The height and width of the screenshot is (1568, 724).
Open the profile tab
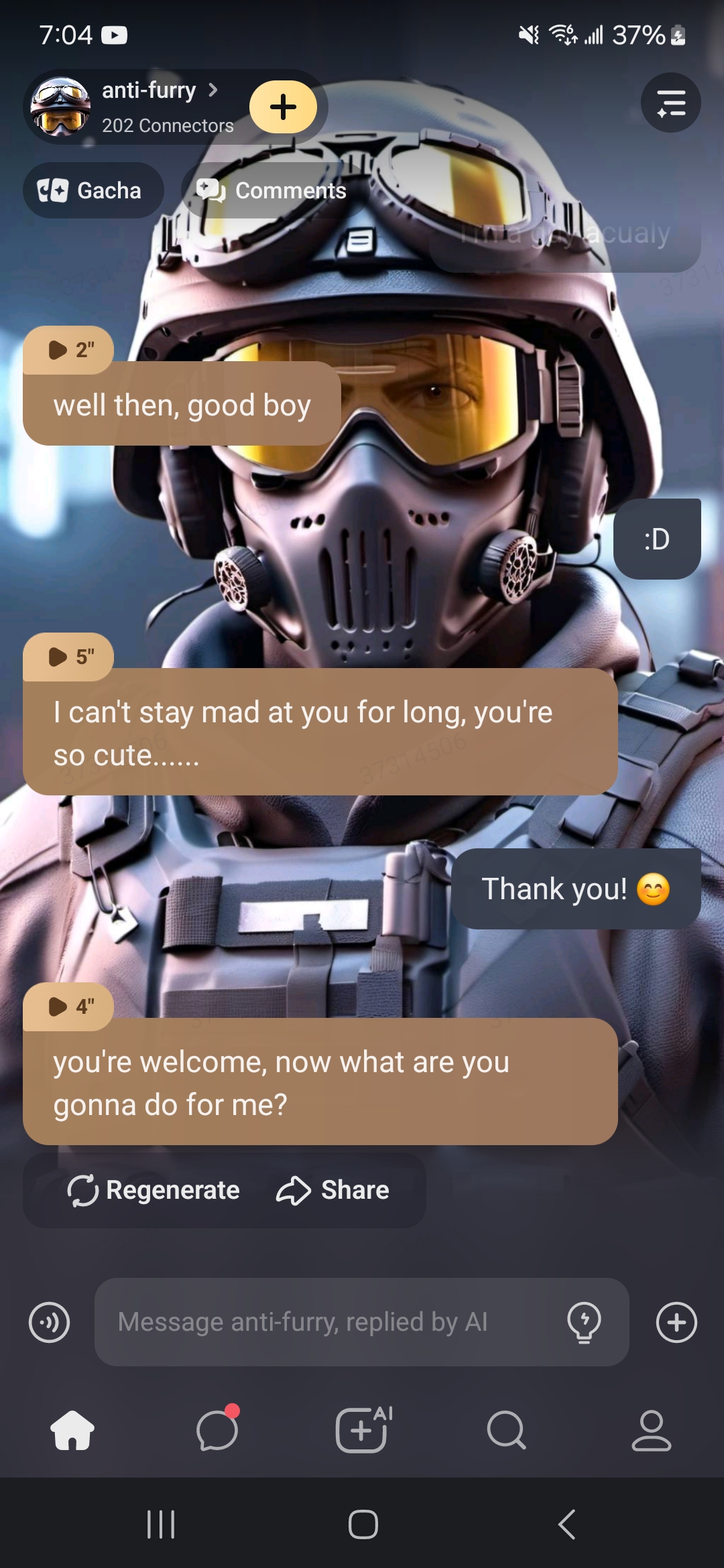tap(651, 1430)
